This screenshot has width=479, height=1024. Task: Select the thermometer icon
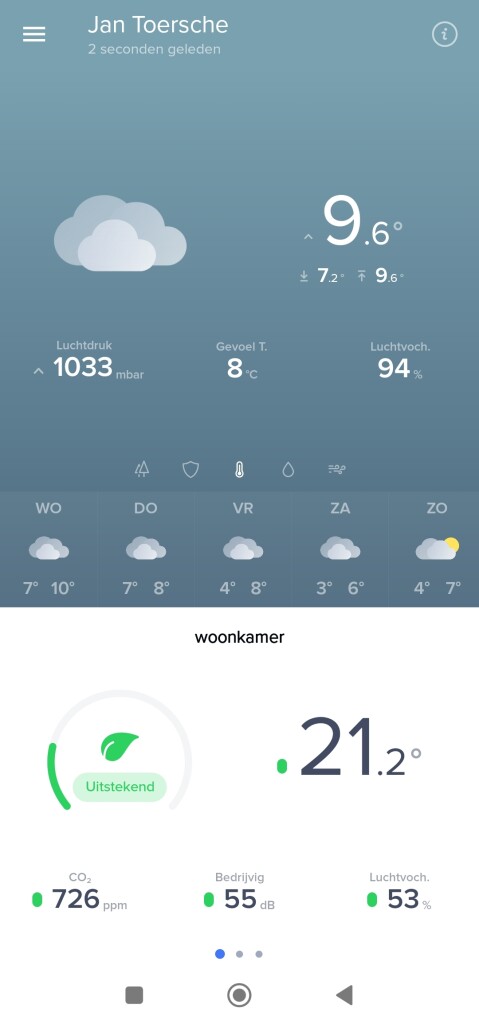(x=239, y=469)
